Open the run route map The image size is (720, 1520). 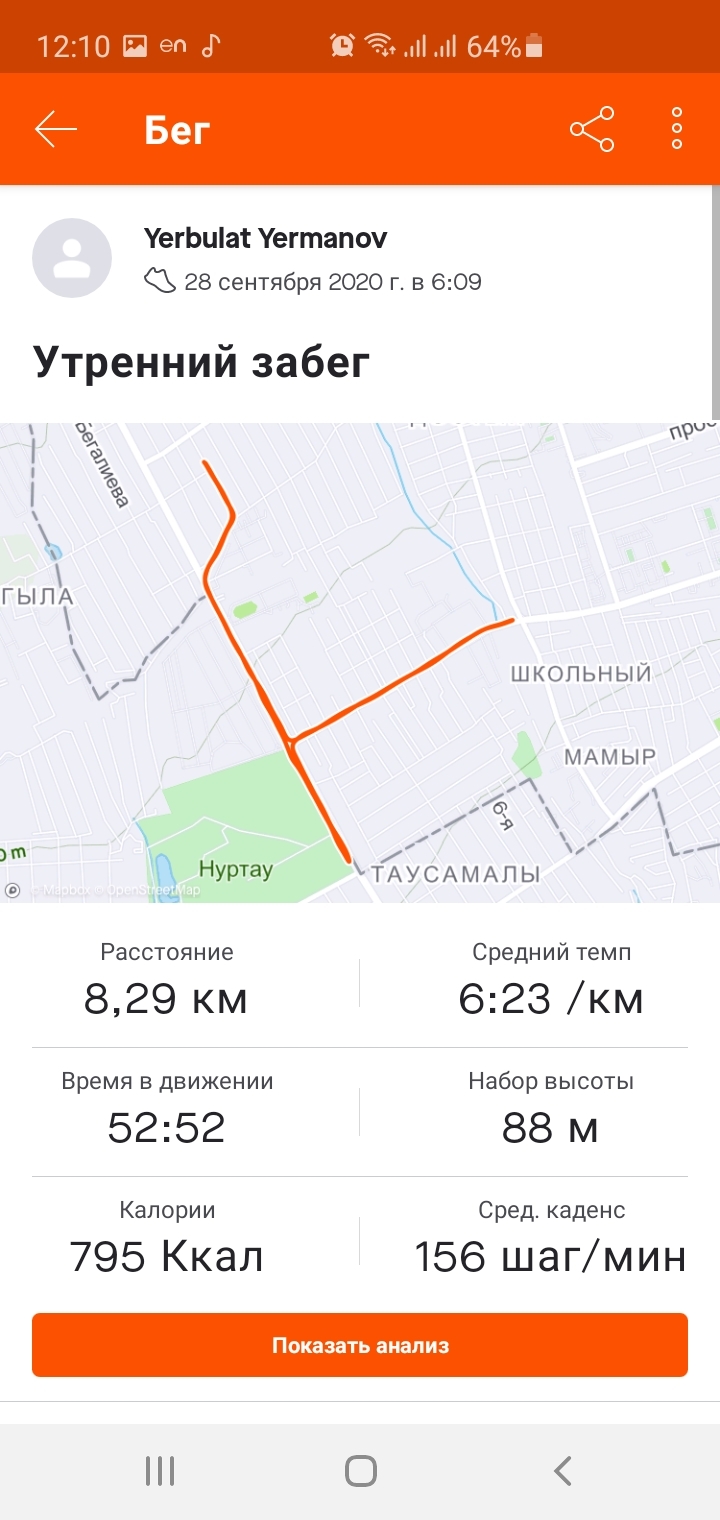click(360, 662)
